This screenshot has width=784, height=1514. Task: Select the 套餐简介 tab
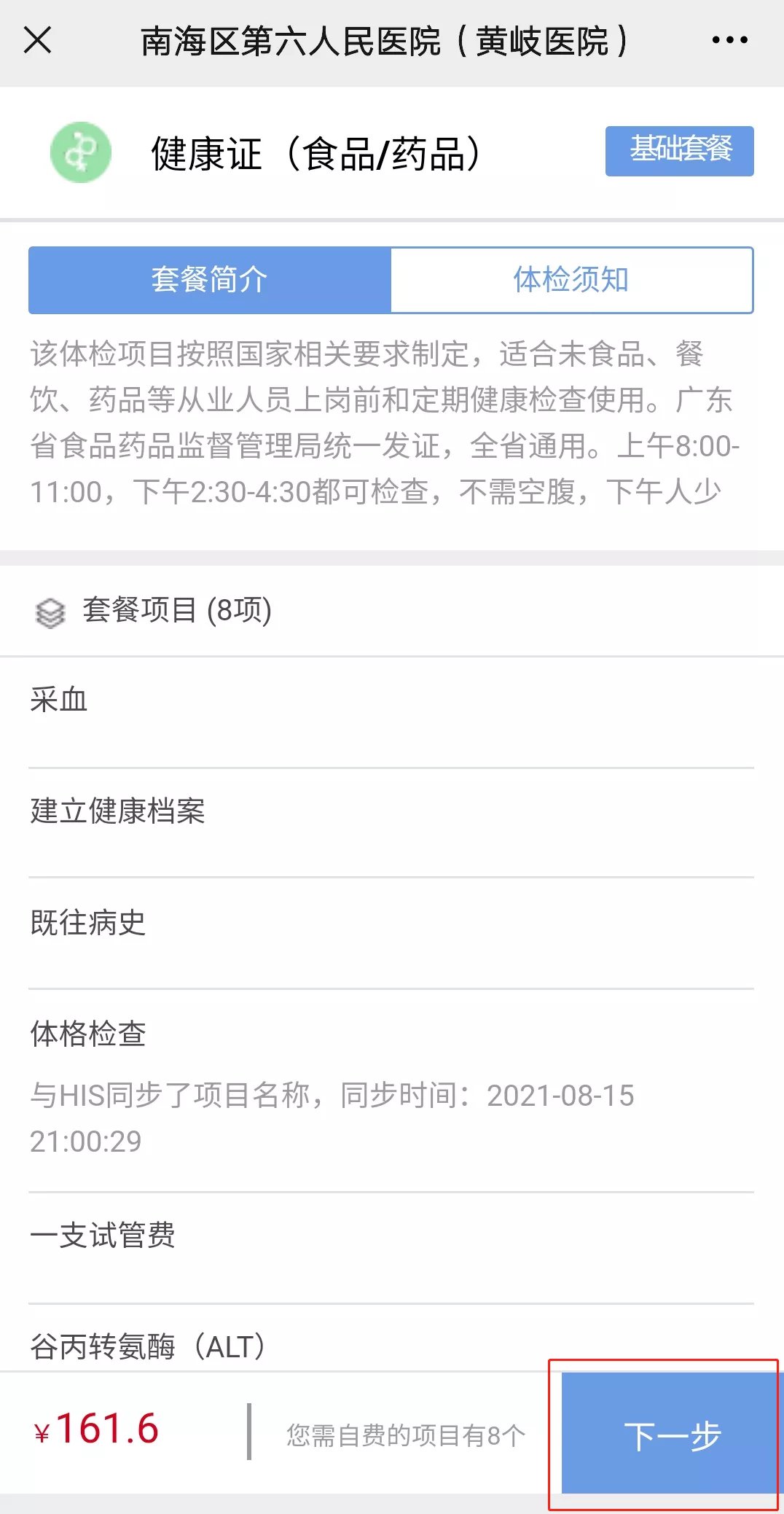(210, 280)
